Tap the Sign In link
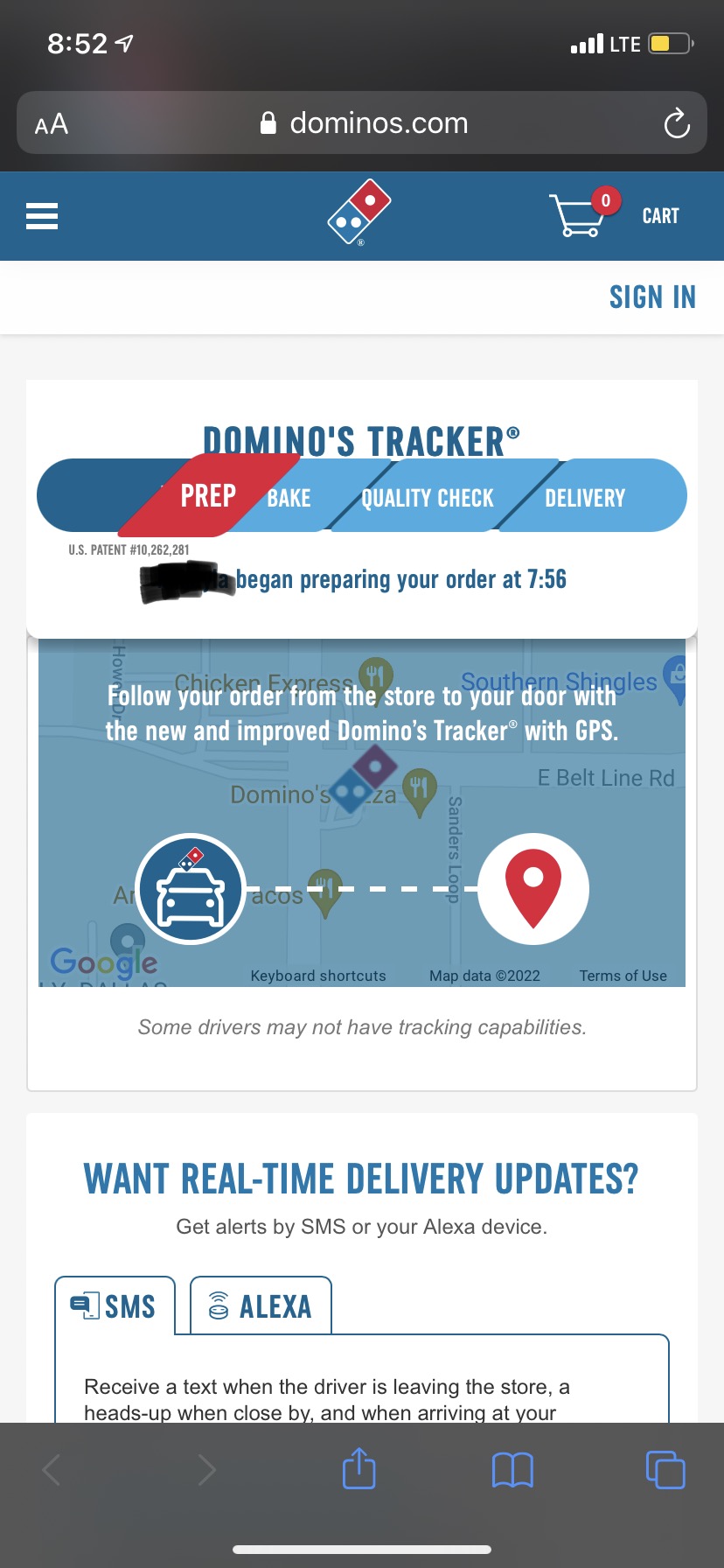 click(x=651, y=297)
